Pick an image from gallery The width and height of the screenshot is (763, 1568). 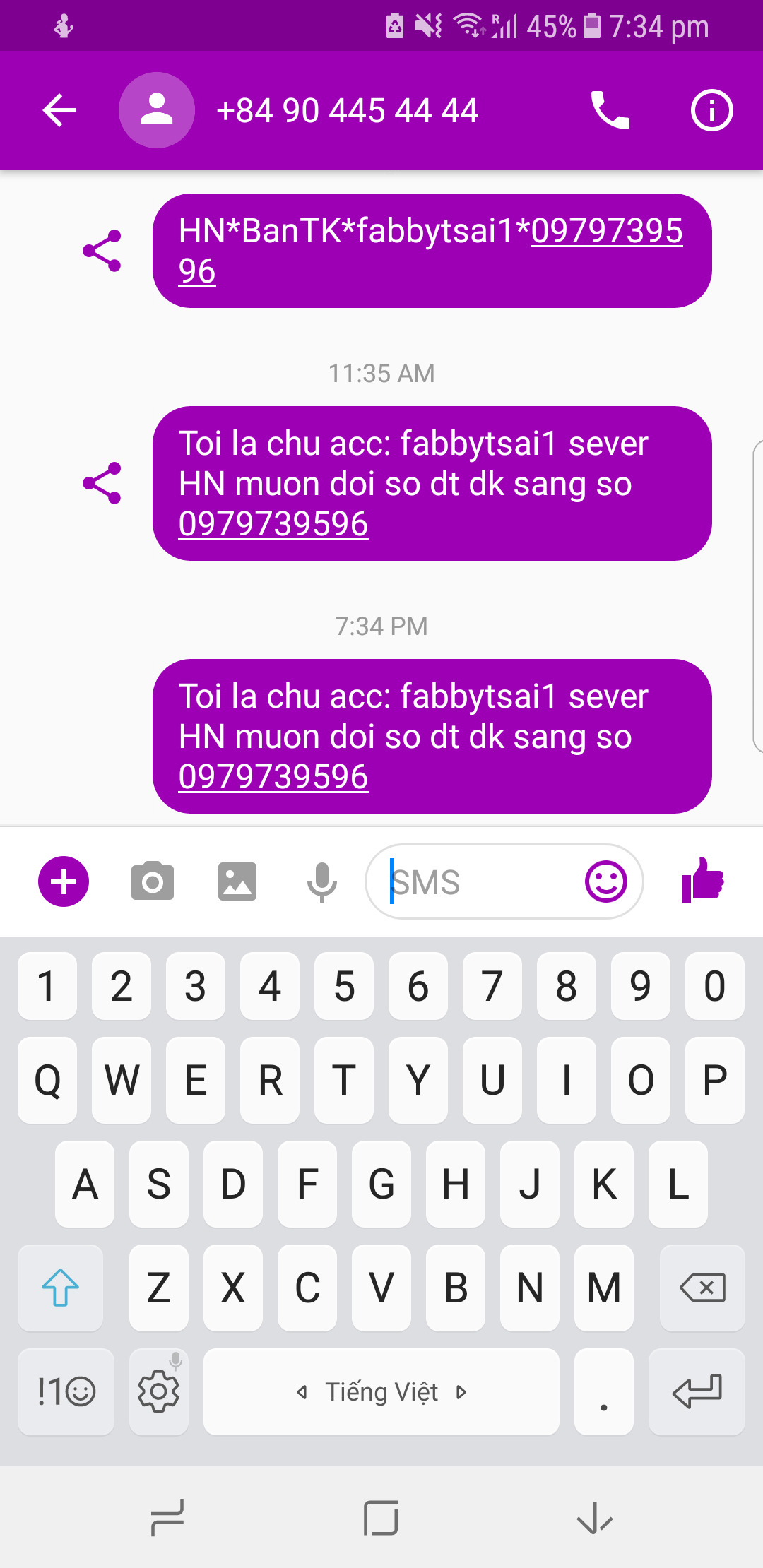pos(237,881)
